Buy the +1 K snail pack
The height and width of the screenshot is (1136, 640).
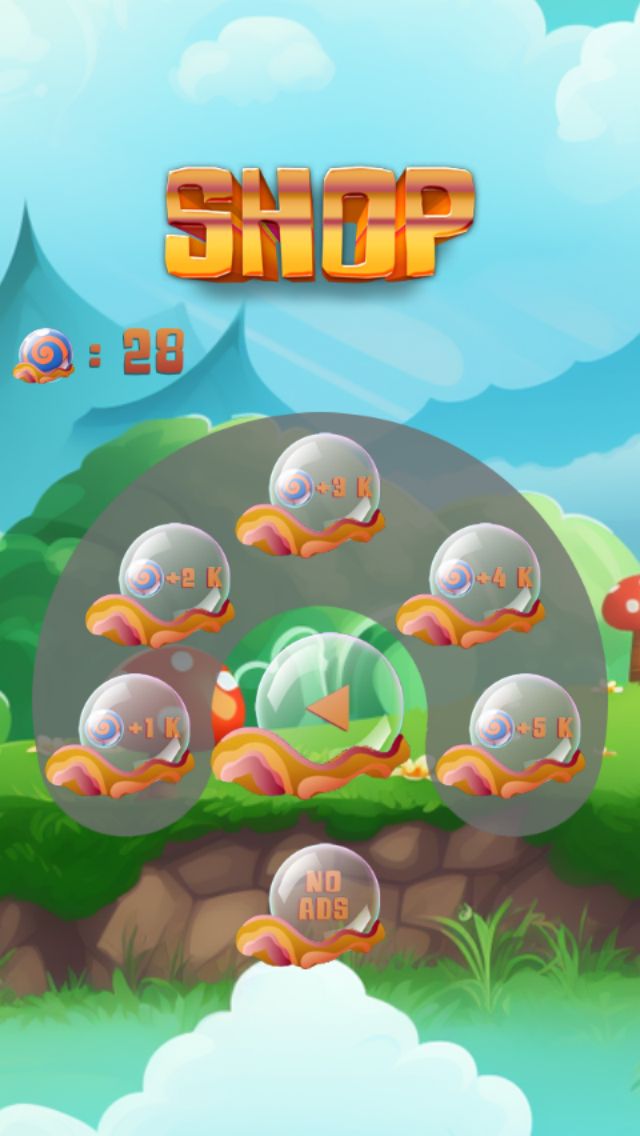[x=122, y=735]
